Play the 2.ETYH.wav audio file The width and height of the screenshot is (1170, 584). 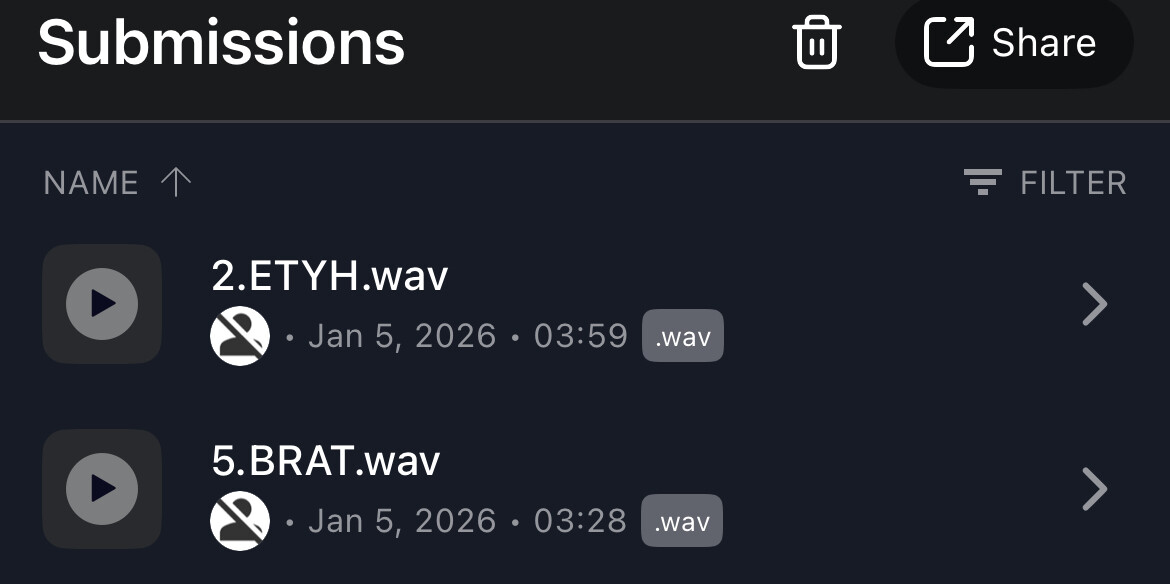pyautogui.click(x=102, y=303)
